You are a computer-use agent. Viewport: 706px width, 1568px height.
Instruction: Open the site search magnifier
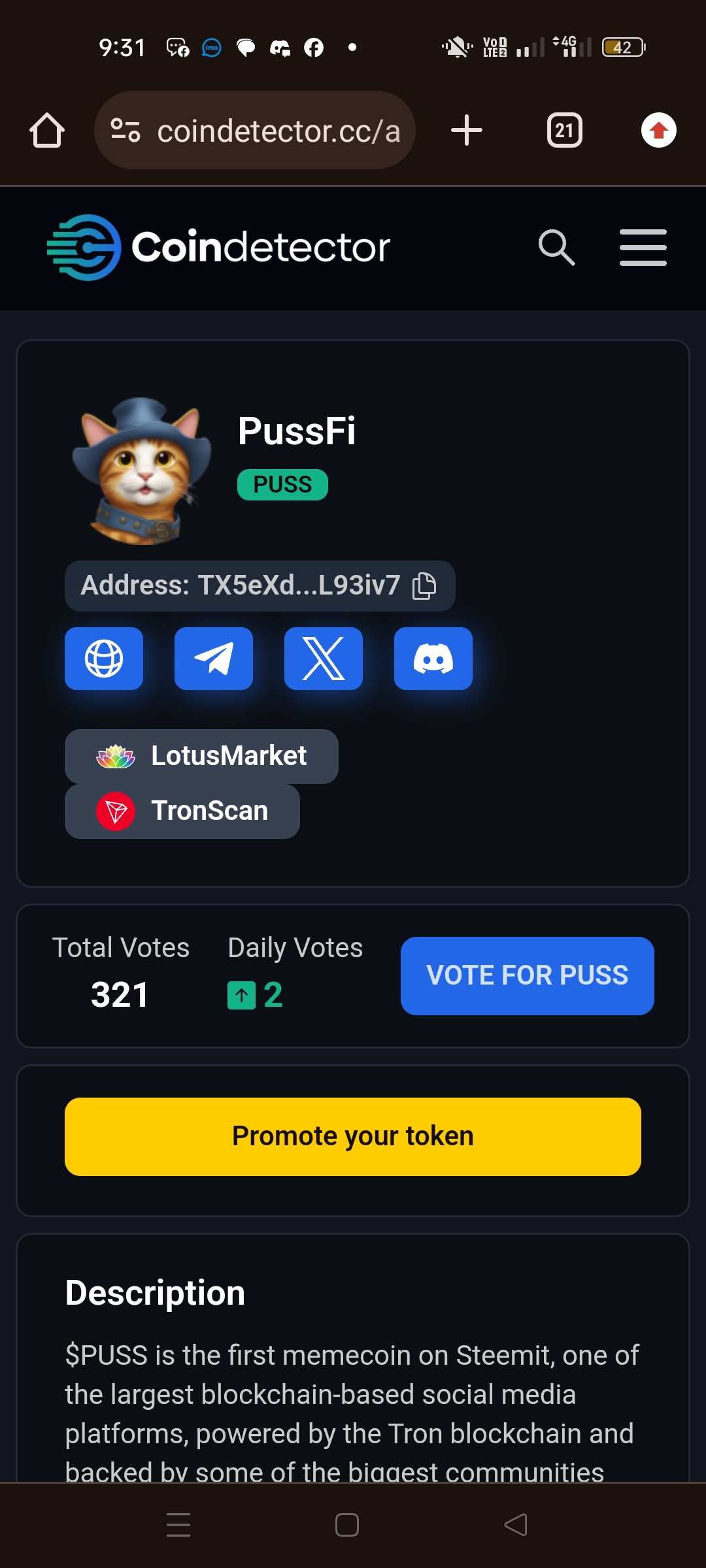point(556,248)
